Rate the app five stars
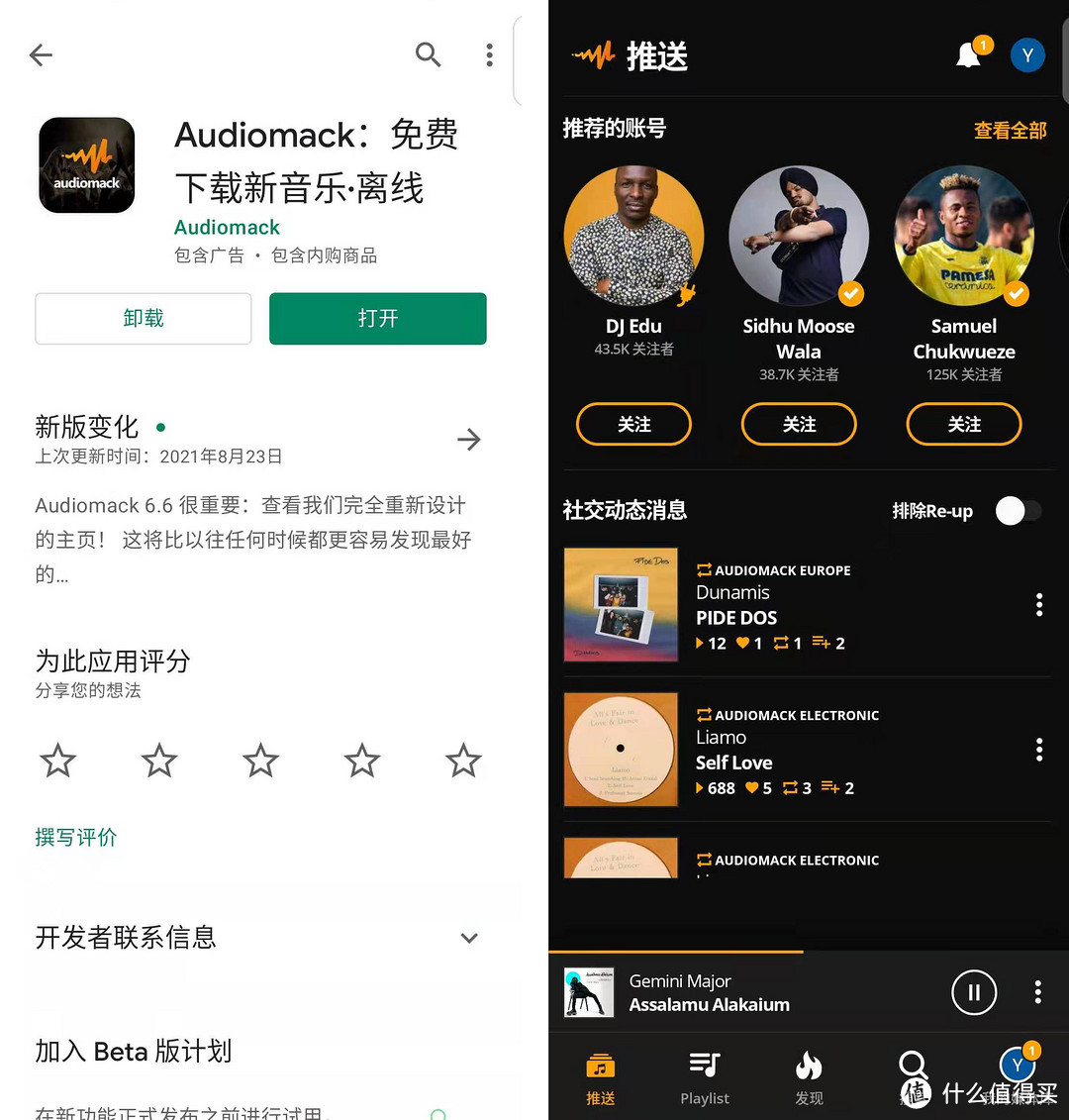 [x=462, y=761]
